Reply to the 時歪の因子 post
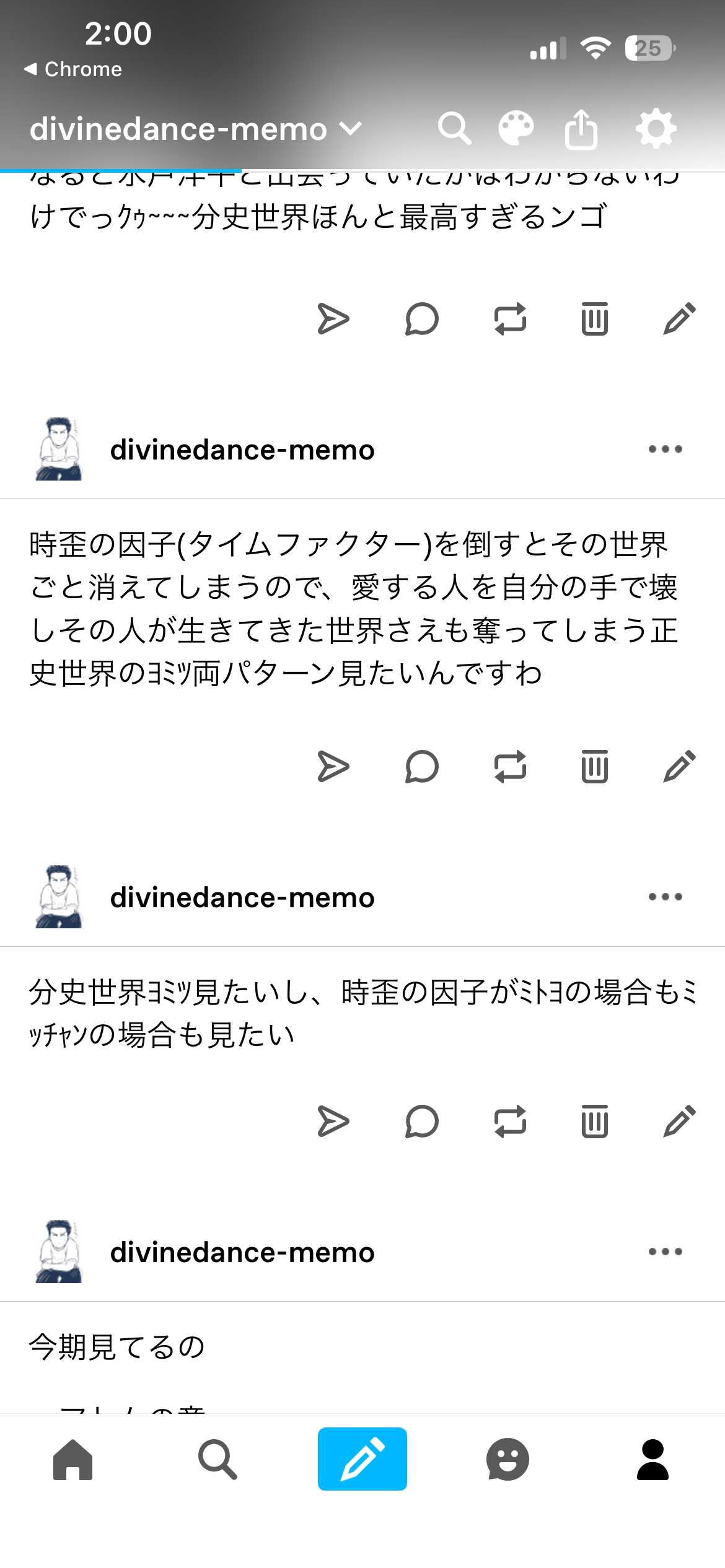This screenshot has width=725, height=1568. 422,767
